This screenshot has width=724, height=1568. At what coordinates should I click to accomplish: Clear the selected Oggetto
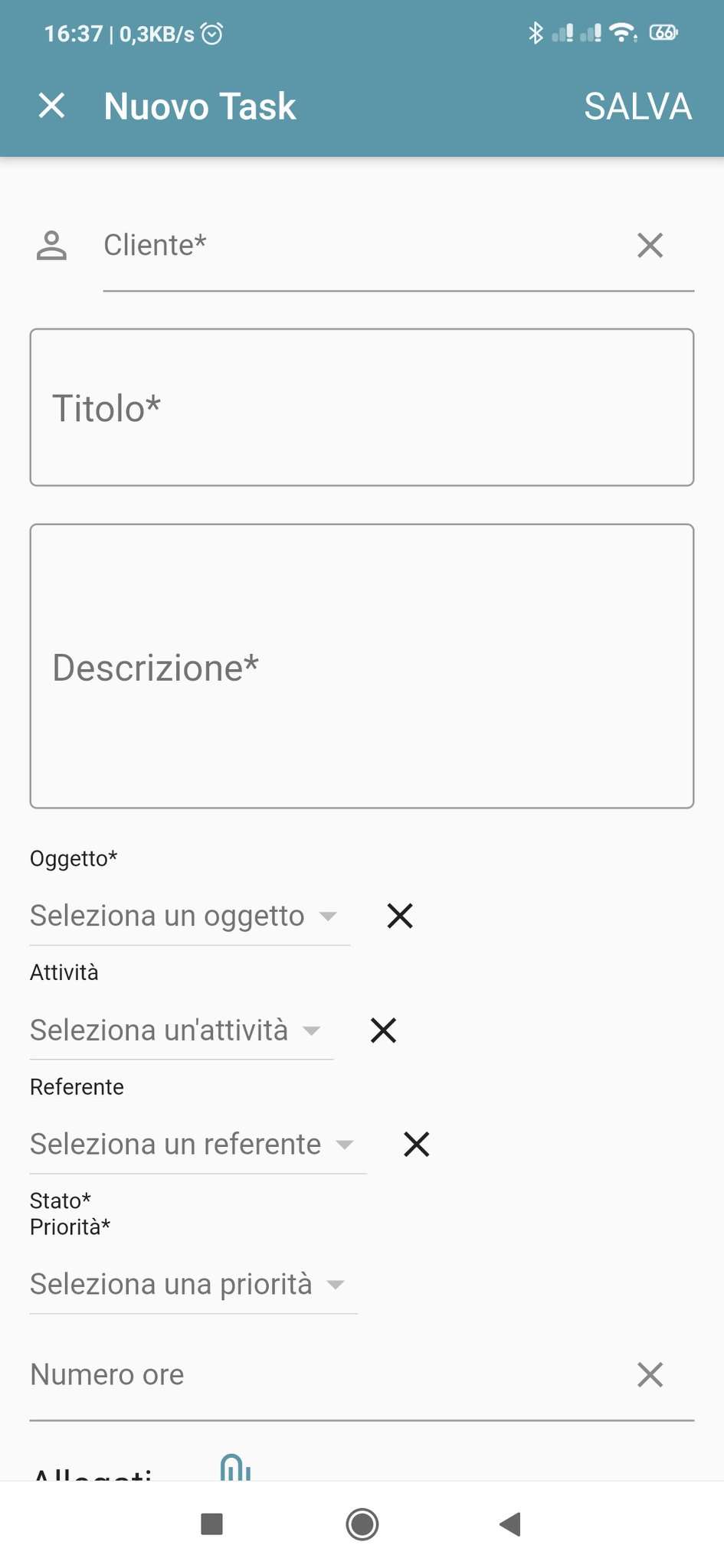click(x=400, y=916)
